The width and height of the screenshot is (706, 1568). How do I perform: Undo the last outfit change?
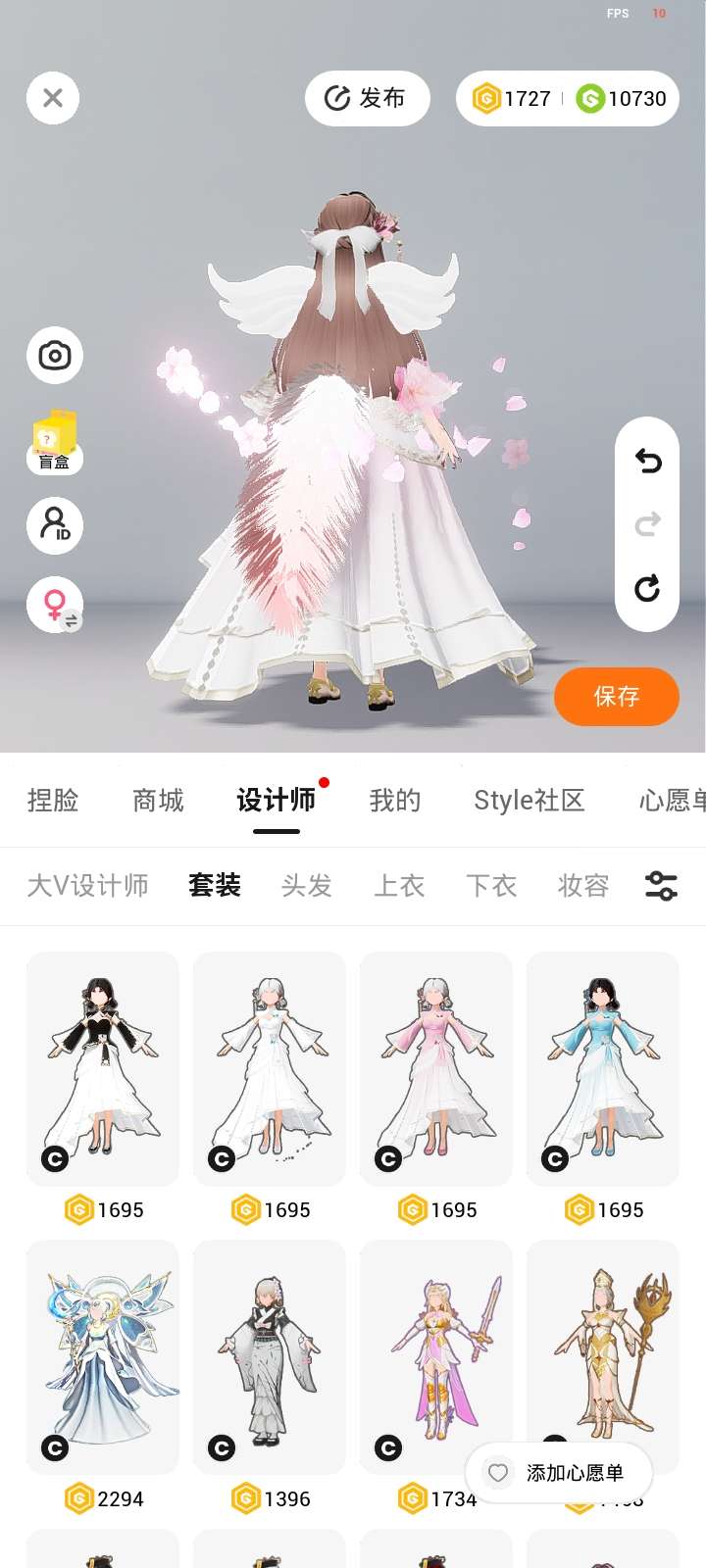click(x=647, y=461)
